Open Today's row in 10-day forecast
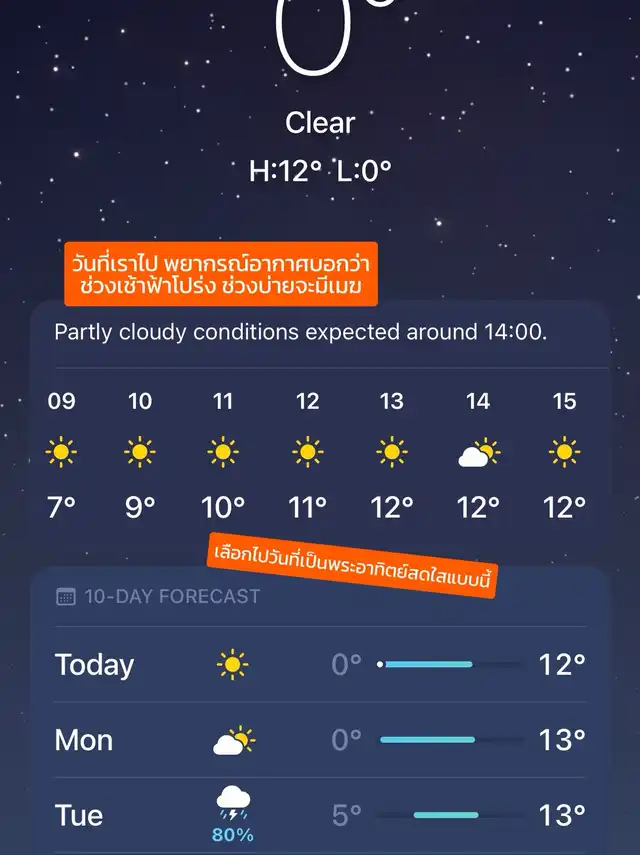The image size is (640, 855). [320, 664]
